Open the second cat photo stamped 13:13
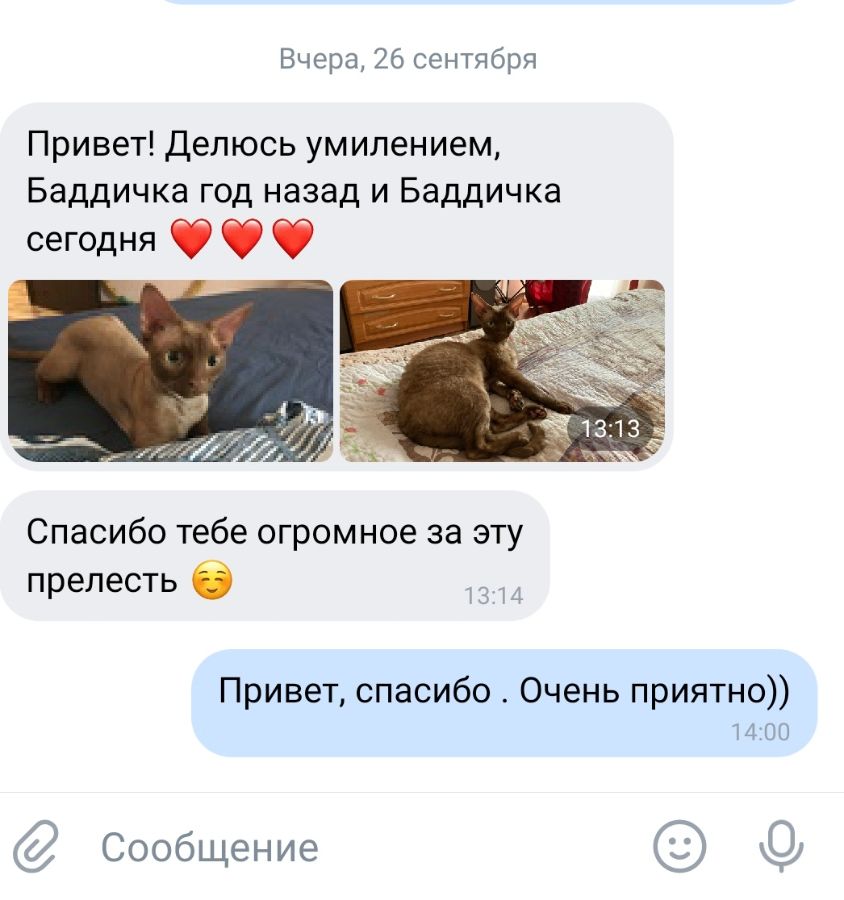 pyautogui.click(x=502, y=371)
